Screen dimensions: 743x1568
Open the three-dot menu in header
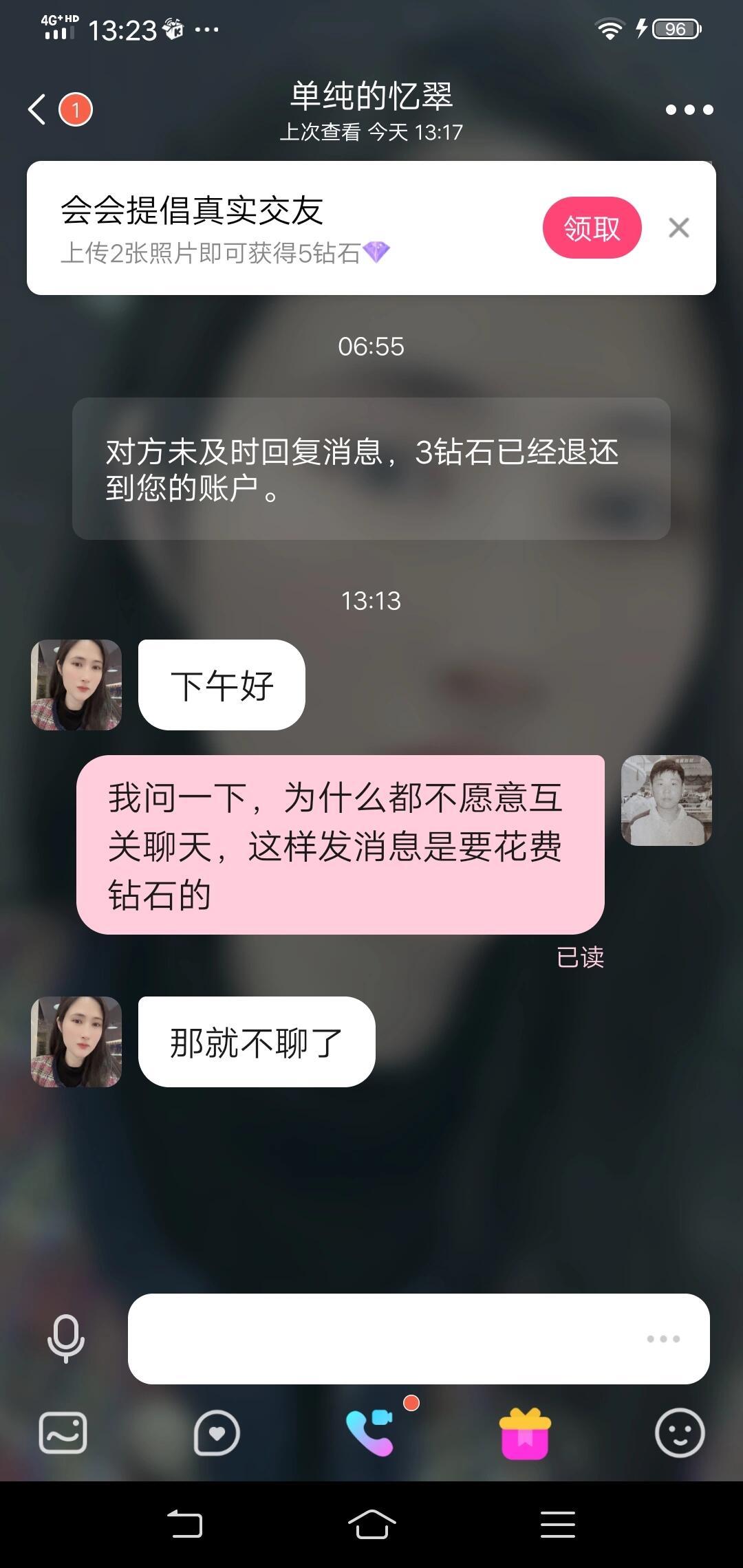coord(689,109)
